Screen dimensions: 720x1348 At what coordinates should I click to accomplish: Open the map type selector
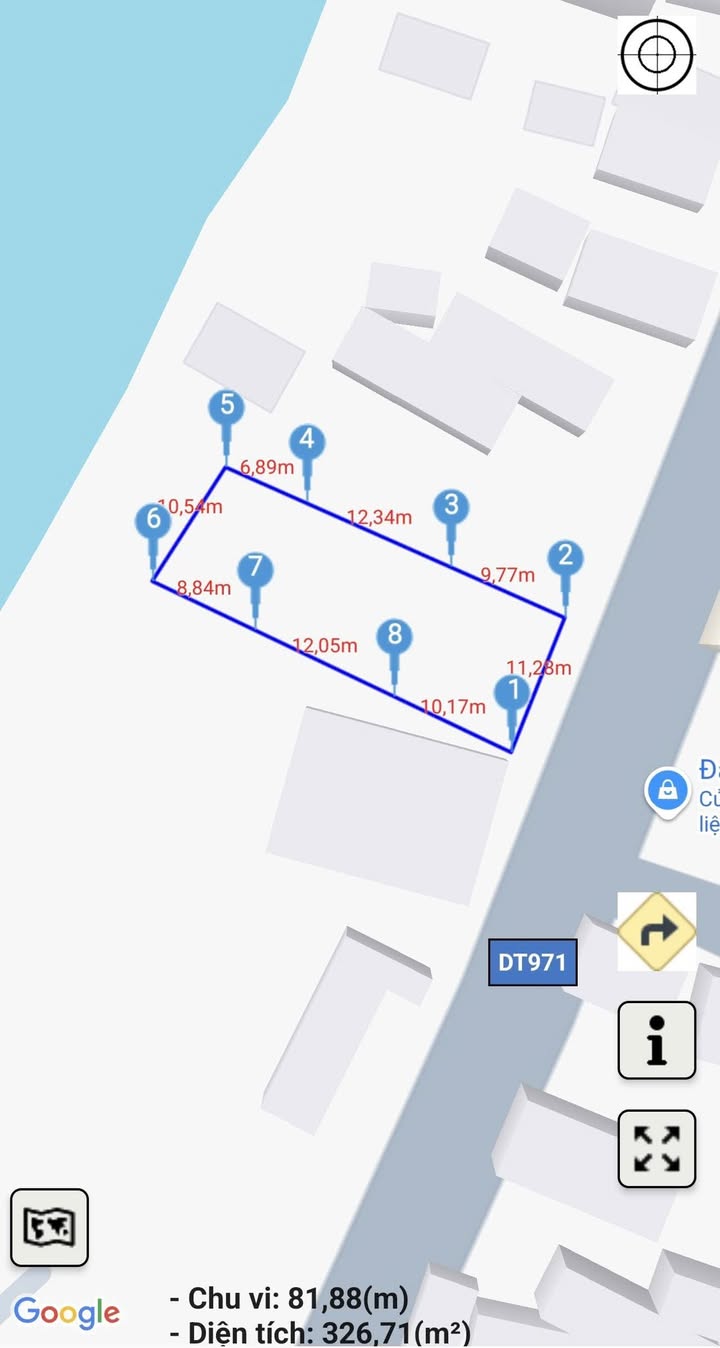pyautogui.click(x=50, y=1227)
